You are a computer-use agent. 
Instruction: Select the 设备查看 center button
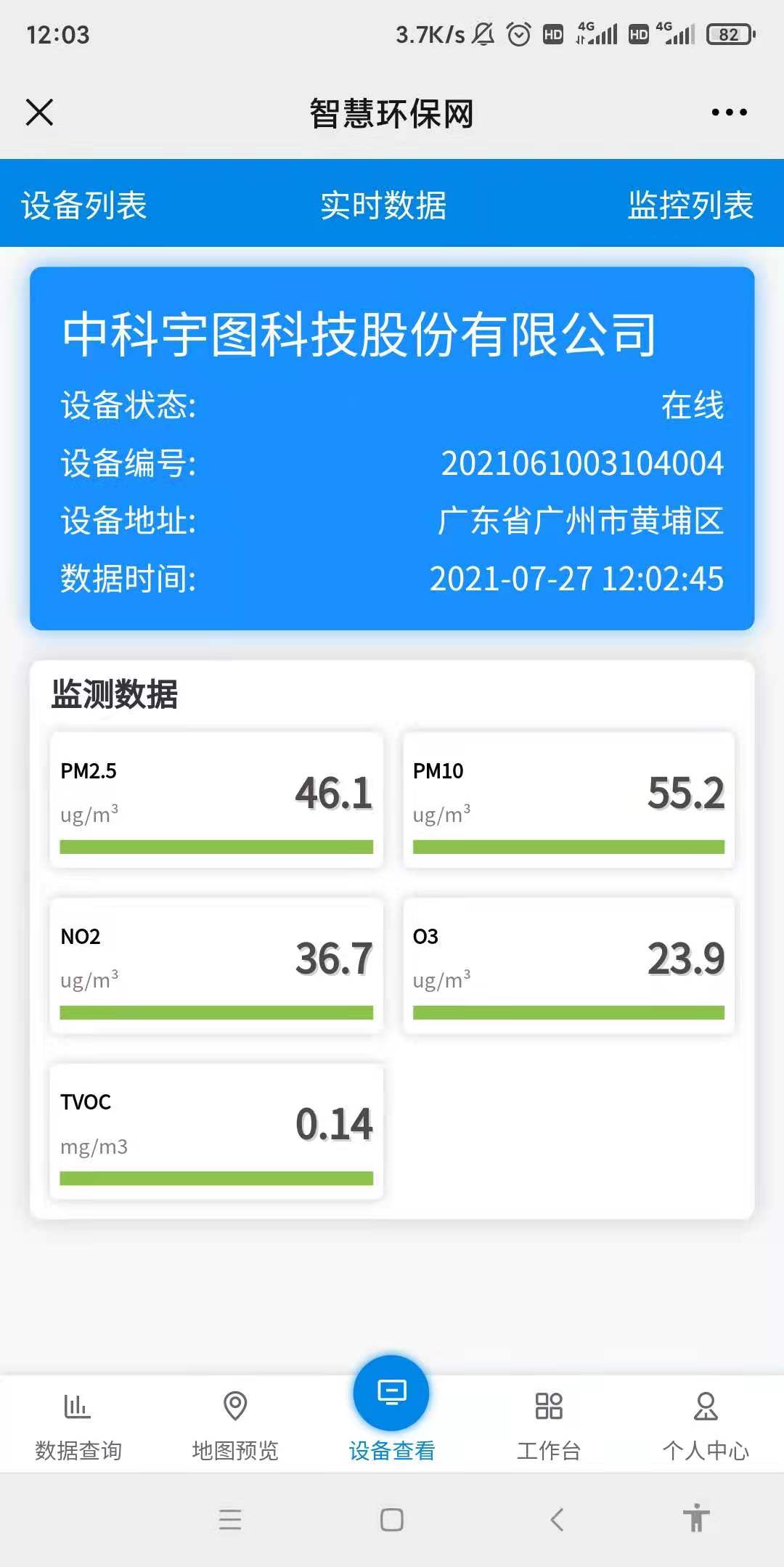click(x=391, y=1394)
